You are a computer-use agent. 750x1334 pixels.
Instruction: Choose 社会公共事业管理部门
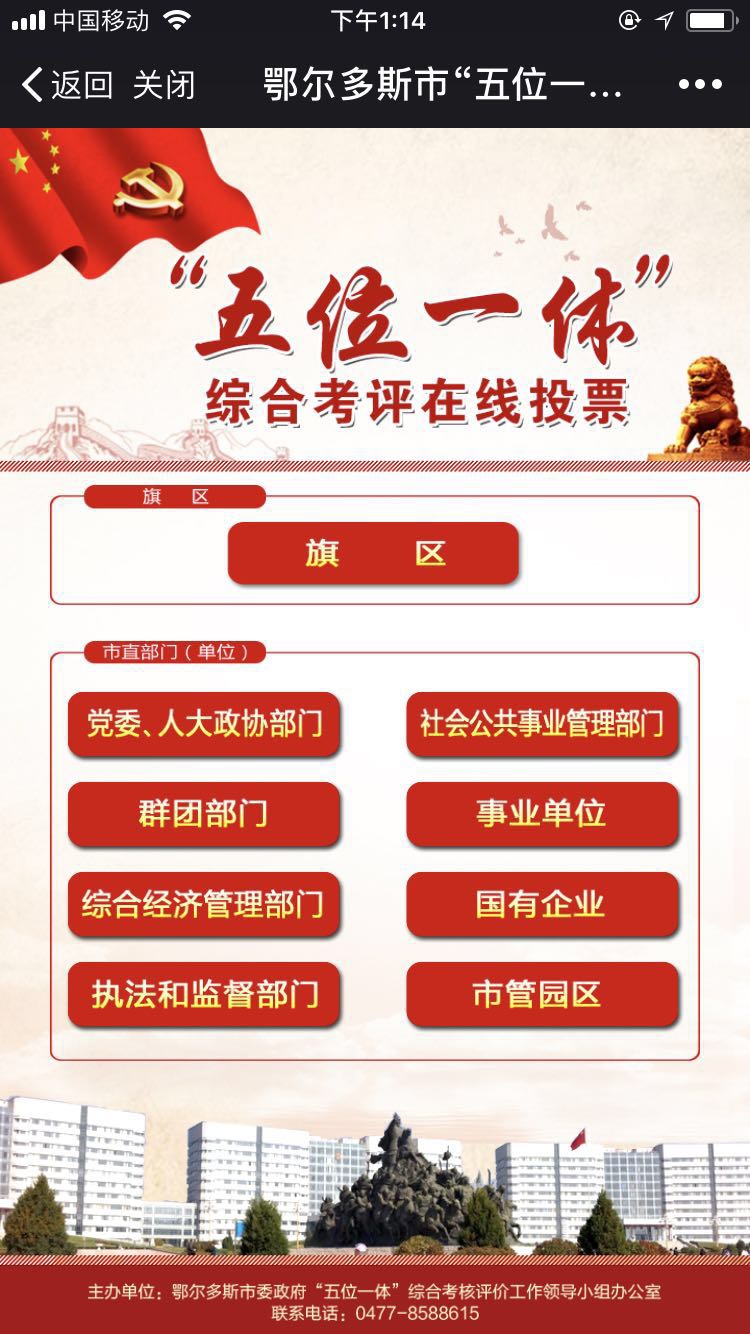[542, 724]
